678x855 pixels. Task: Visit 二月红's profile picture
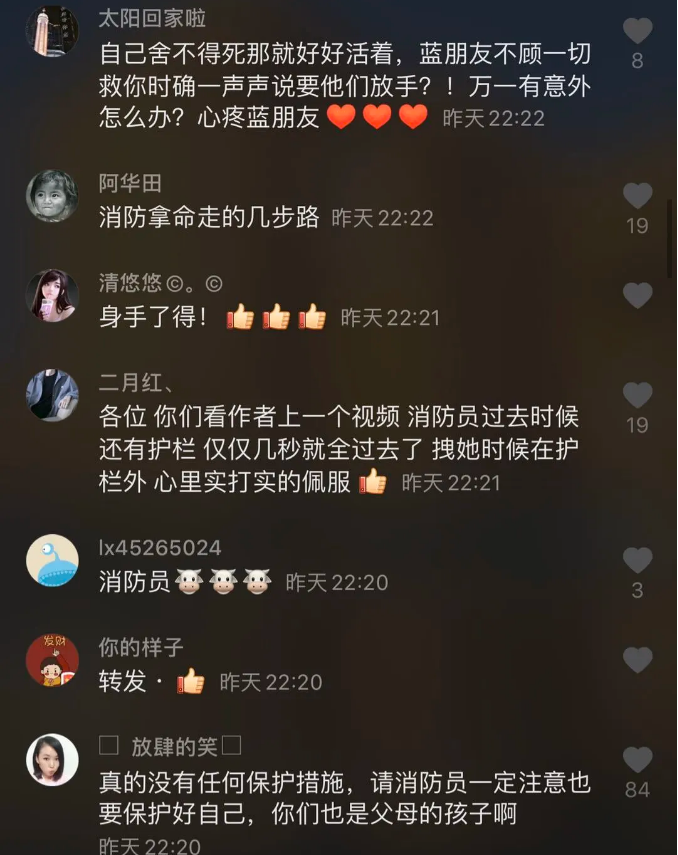(x=52, y=395)
